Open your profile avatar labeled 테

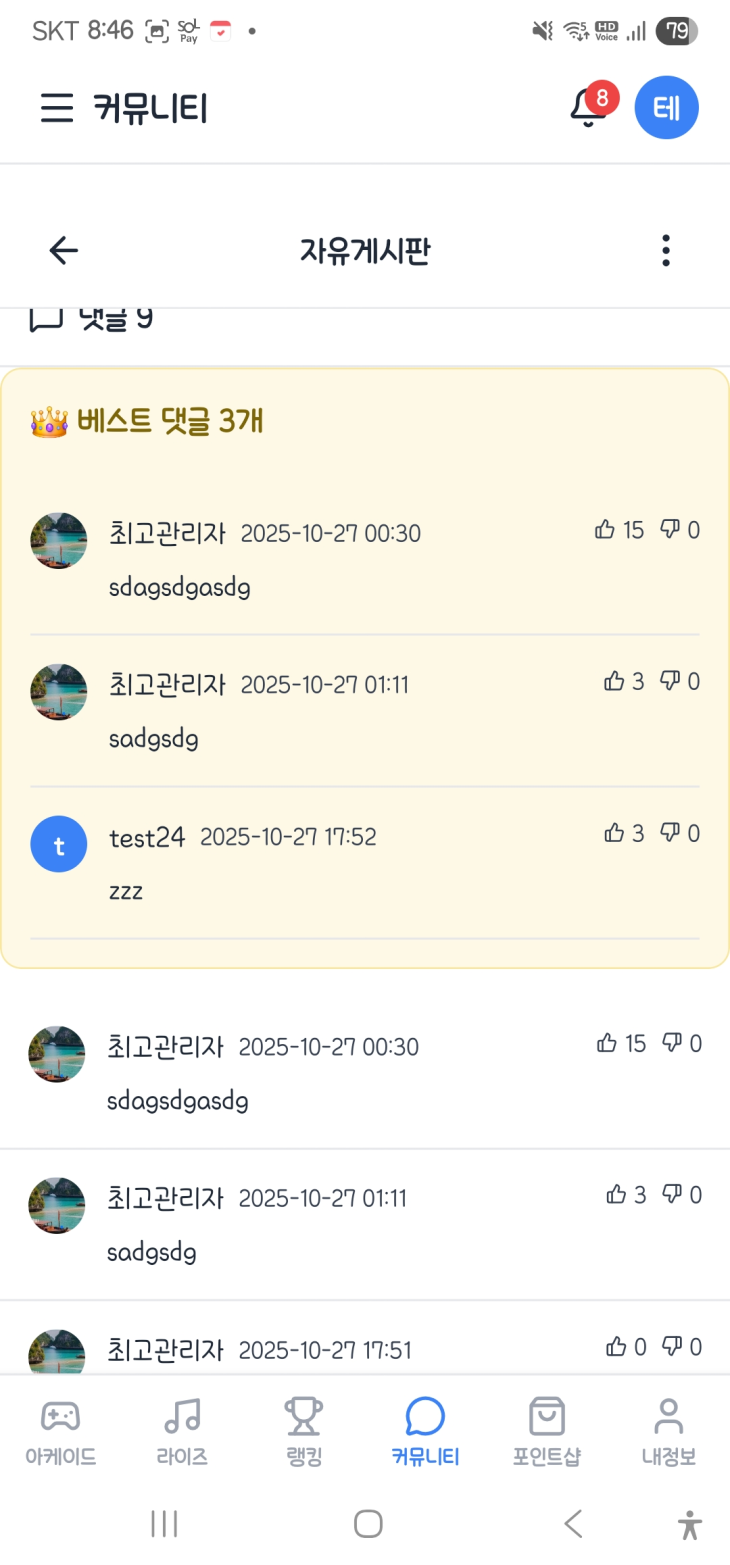[x=666, y=107]
